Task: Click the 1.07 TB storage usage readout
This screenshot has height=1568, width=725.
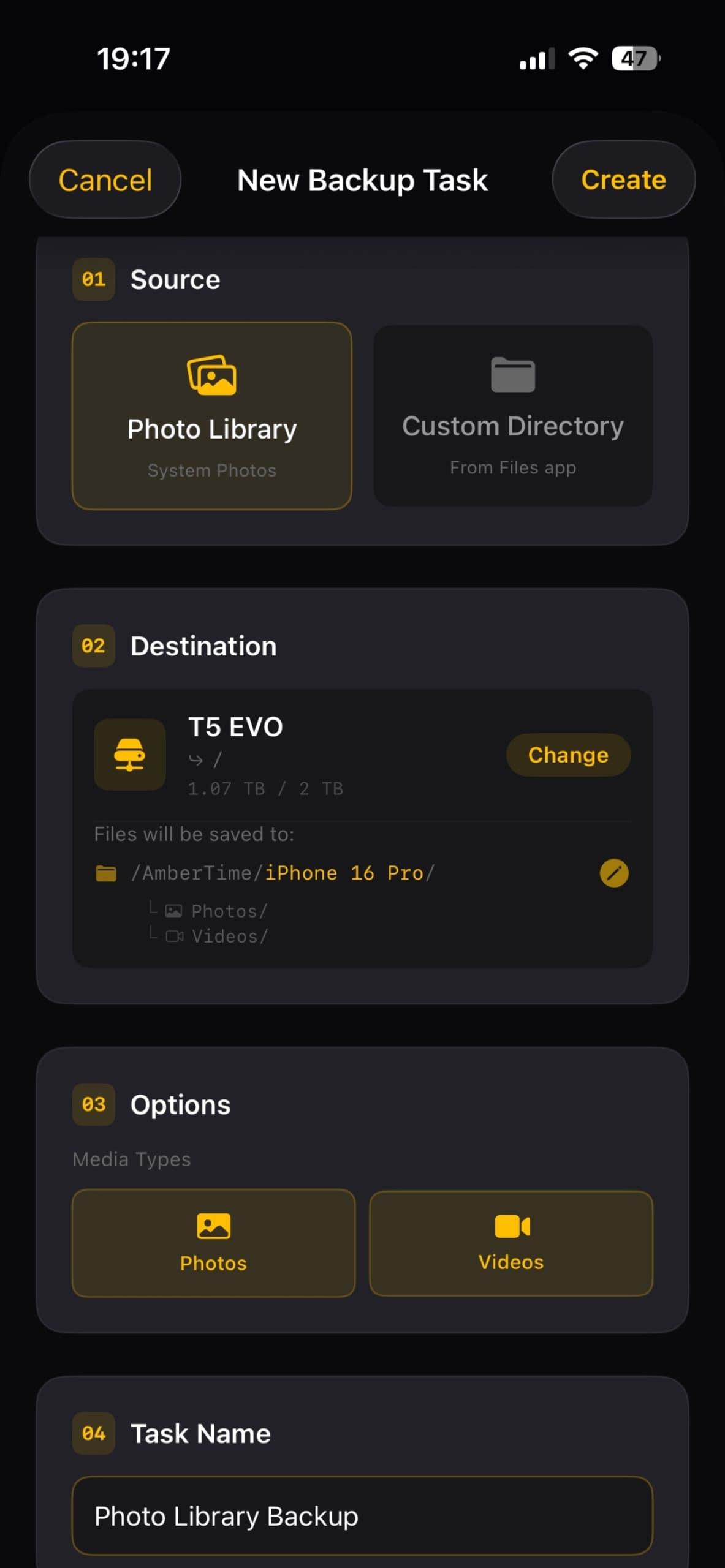Action: click(x=265, y=789)
